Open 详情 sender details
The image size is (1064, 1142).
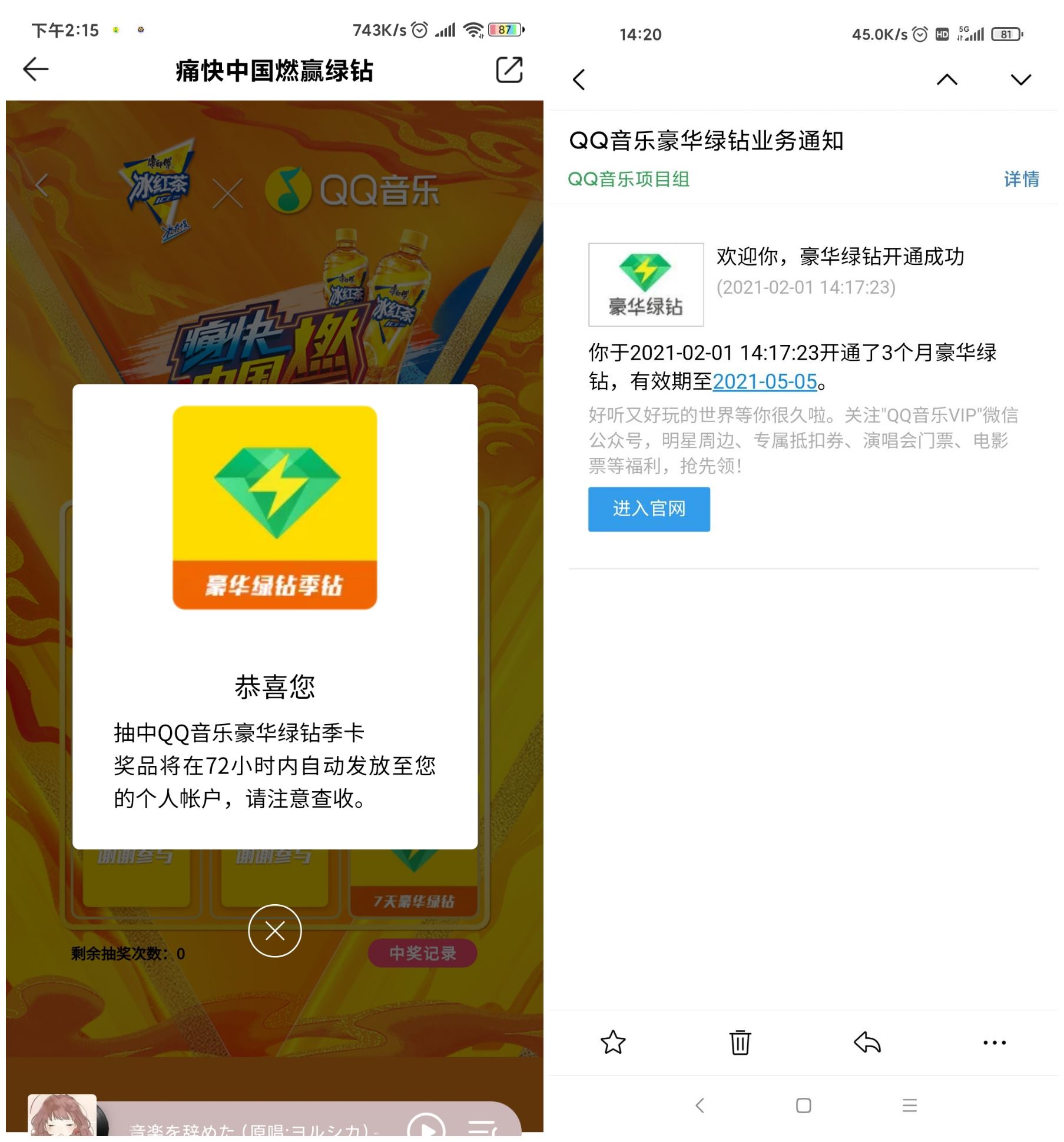1021,179
